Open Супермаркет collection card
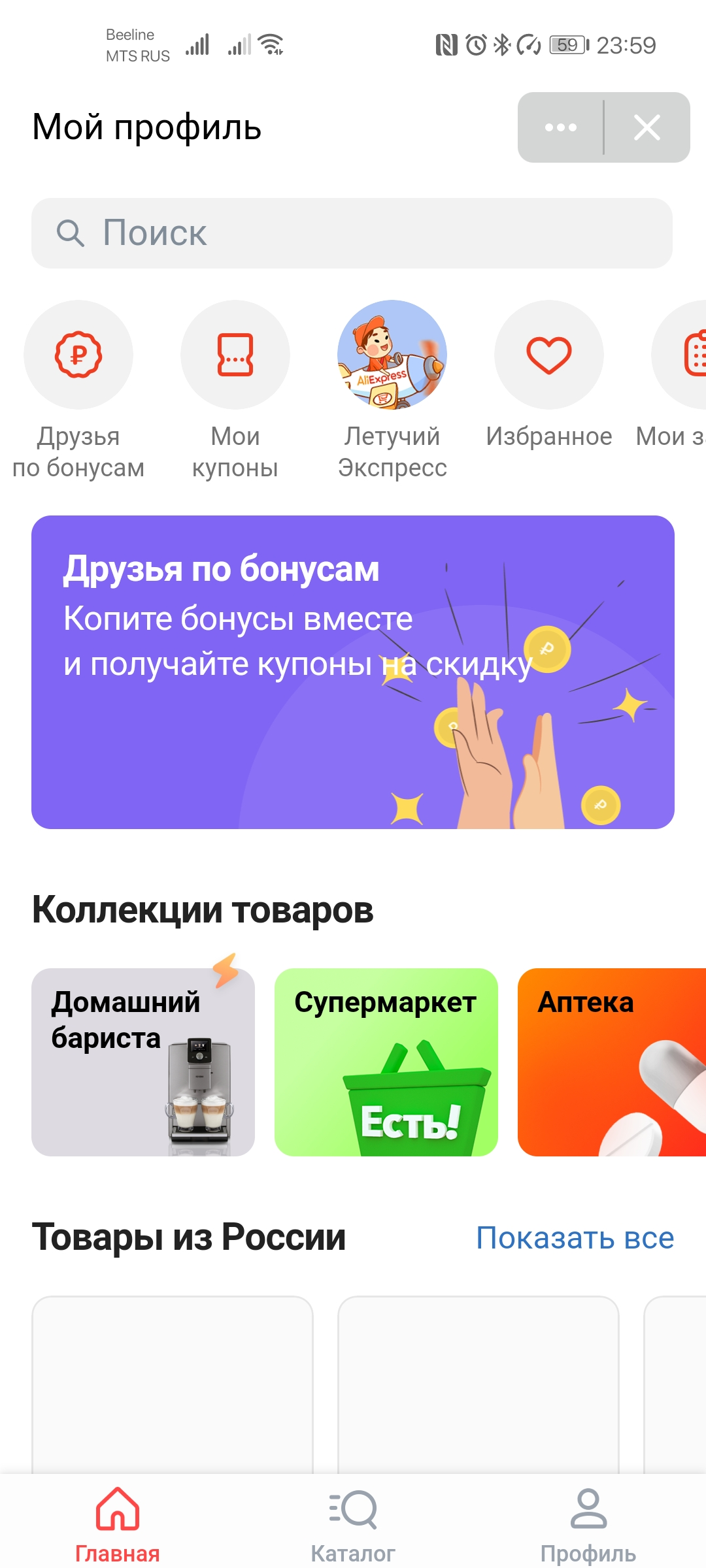Image resolution: width=706 pixels, height=1568 pixels. point(386,1062)
